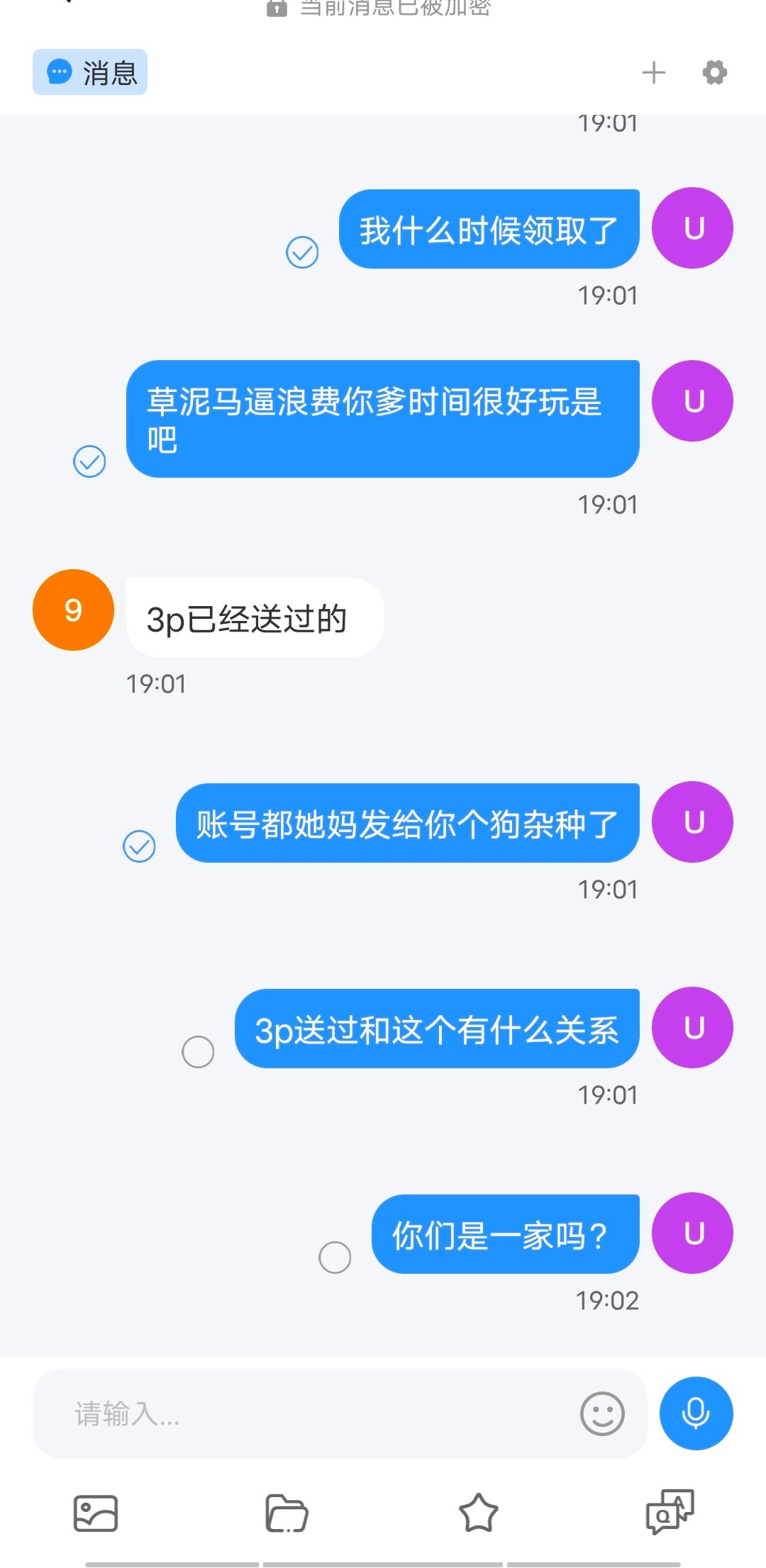Viewport: 766px width, 1568px height.
Task: Tap the star favorites icon
Action: 479,1513
